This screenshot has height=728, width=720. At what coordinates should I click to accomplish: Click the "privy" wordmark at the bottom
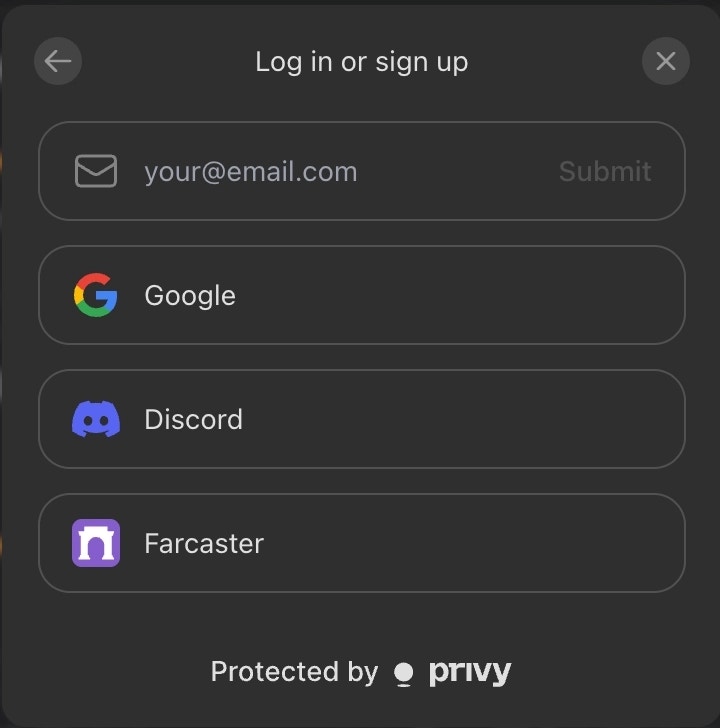(468, 672)
